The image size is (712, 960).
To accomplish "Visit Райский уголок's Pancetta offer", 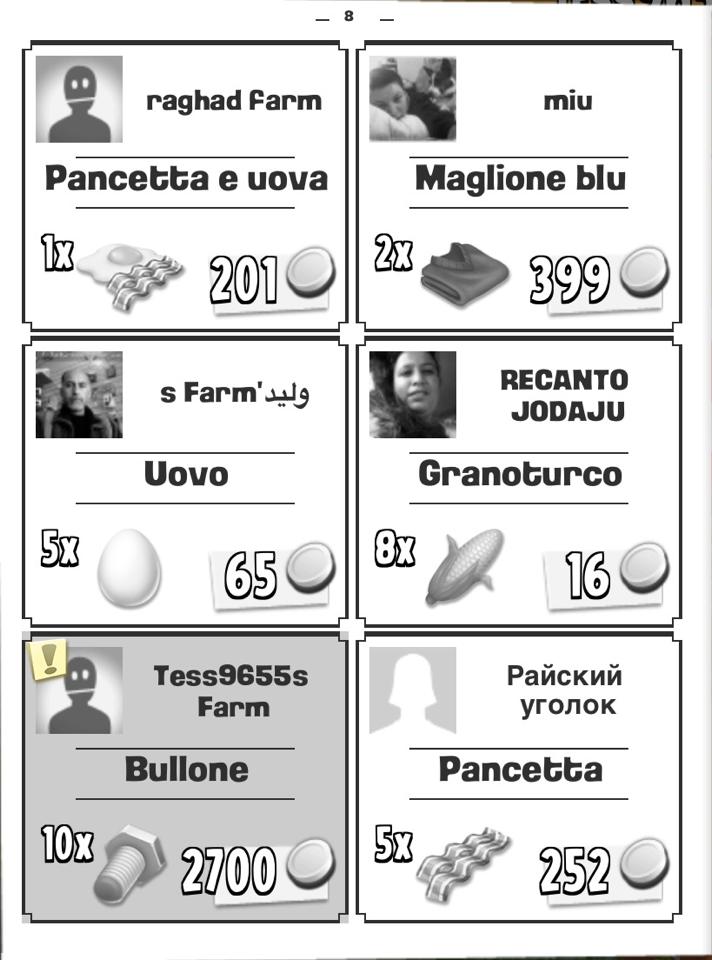I will tap(519, 778).
